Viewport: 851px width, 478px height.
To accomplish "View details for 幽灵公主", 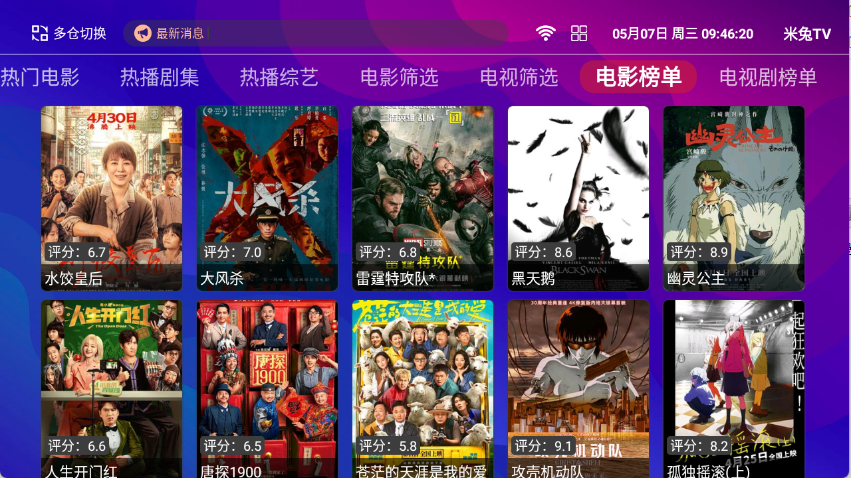I will 734,198.
